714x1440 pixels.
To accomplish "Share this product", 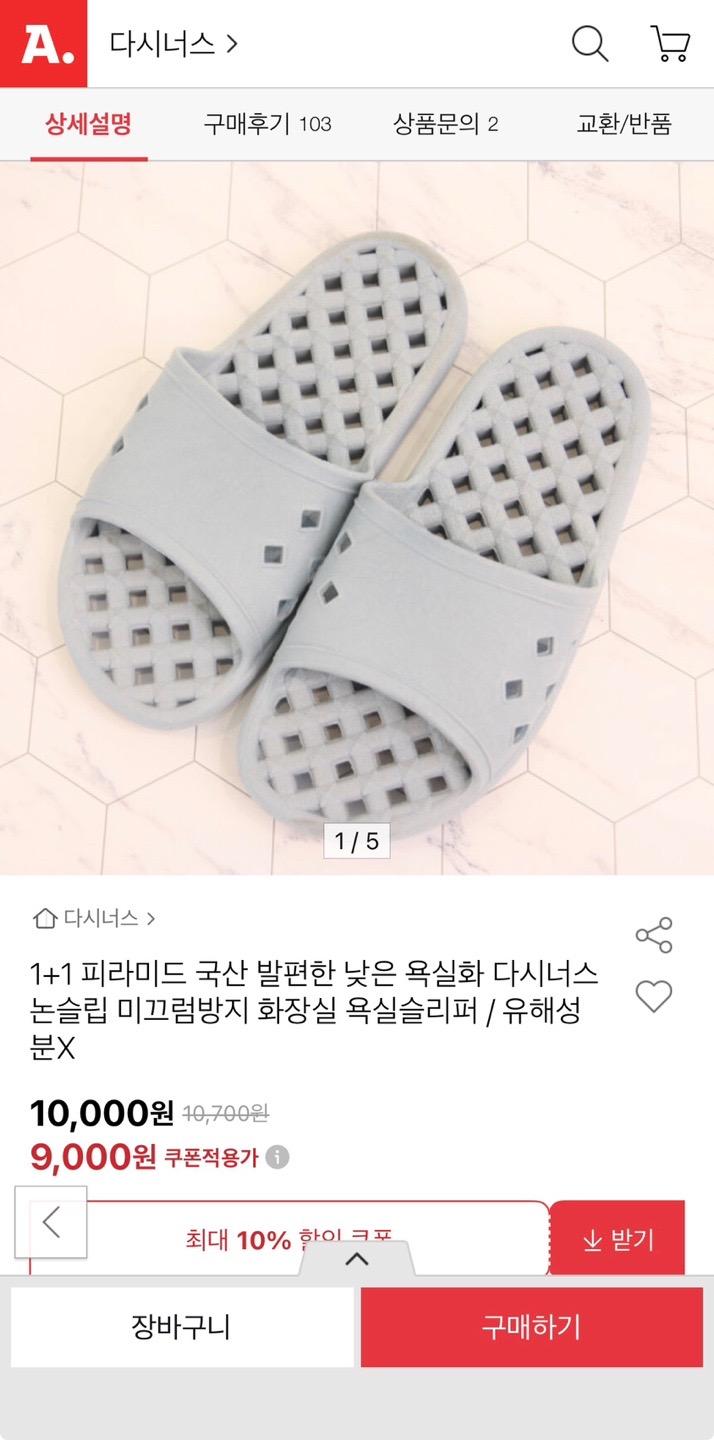I will pos(654,935).
